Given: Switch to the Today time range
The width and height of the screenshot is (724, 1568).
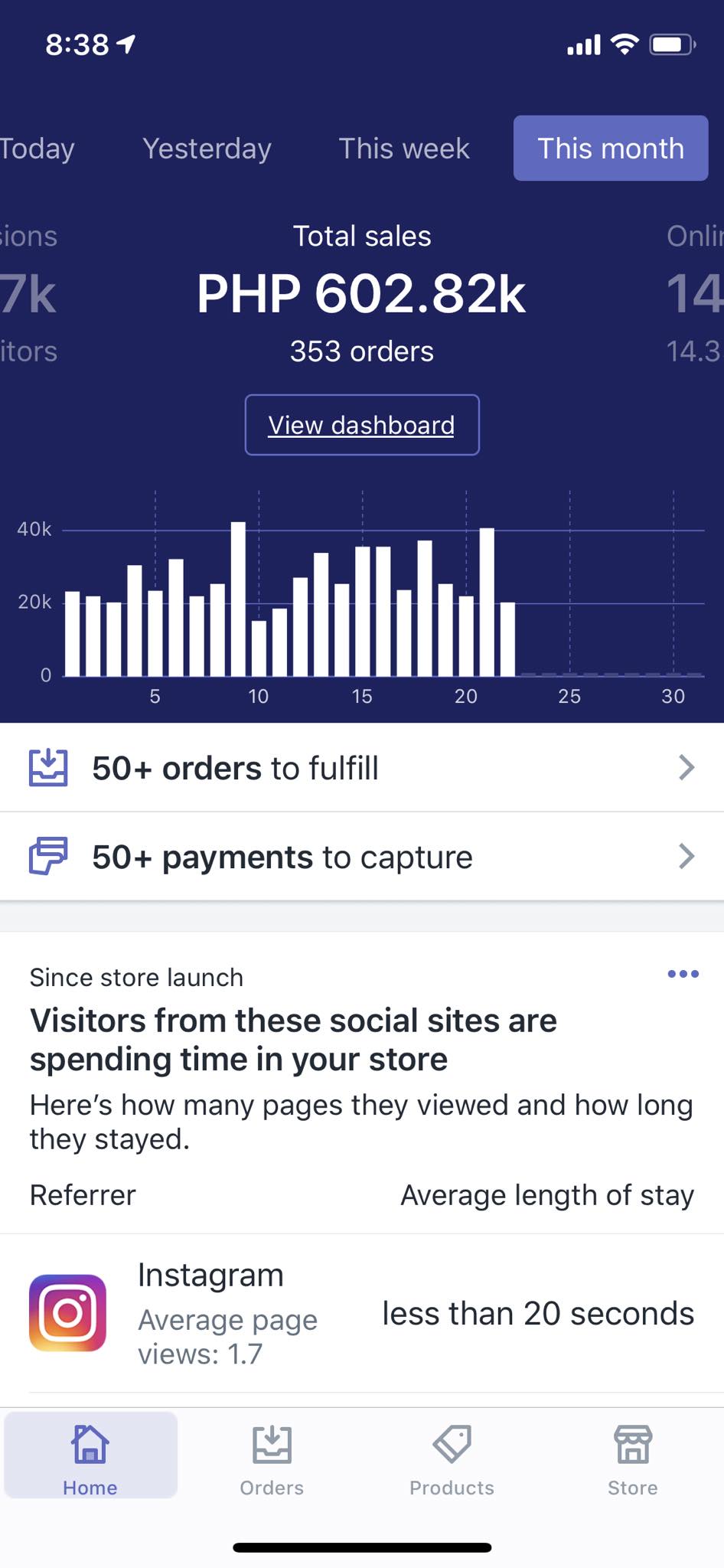Looking at the screenshot, I should (37, 149).
